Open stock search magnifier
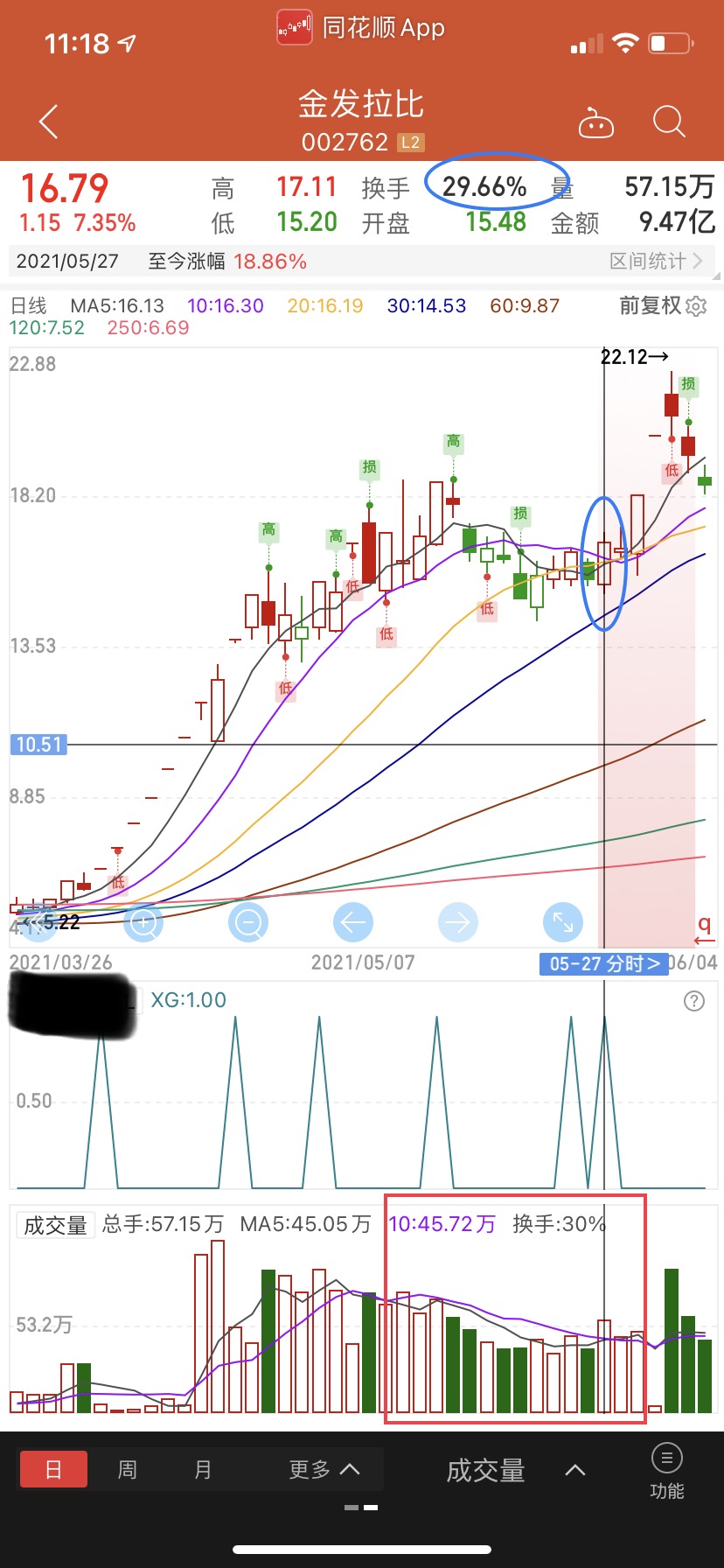This screenshot has height=1568, width=724. coord(669,122)
